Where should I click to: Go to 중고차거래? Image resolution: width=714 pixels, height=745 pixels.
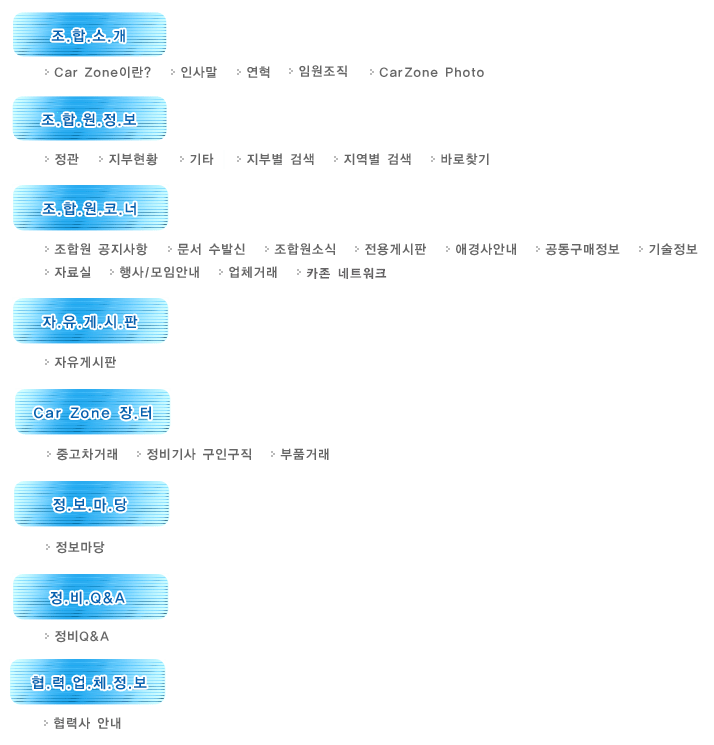click(87, 454)
